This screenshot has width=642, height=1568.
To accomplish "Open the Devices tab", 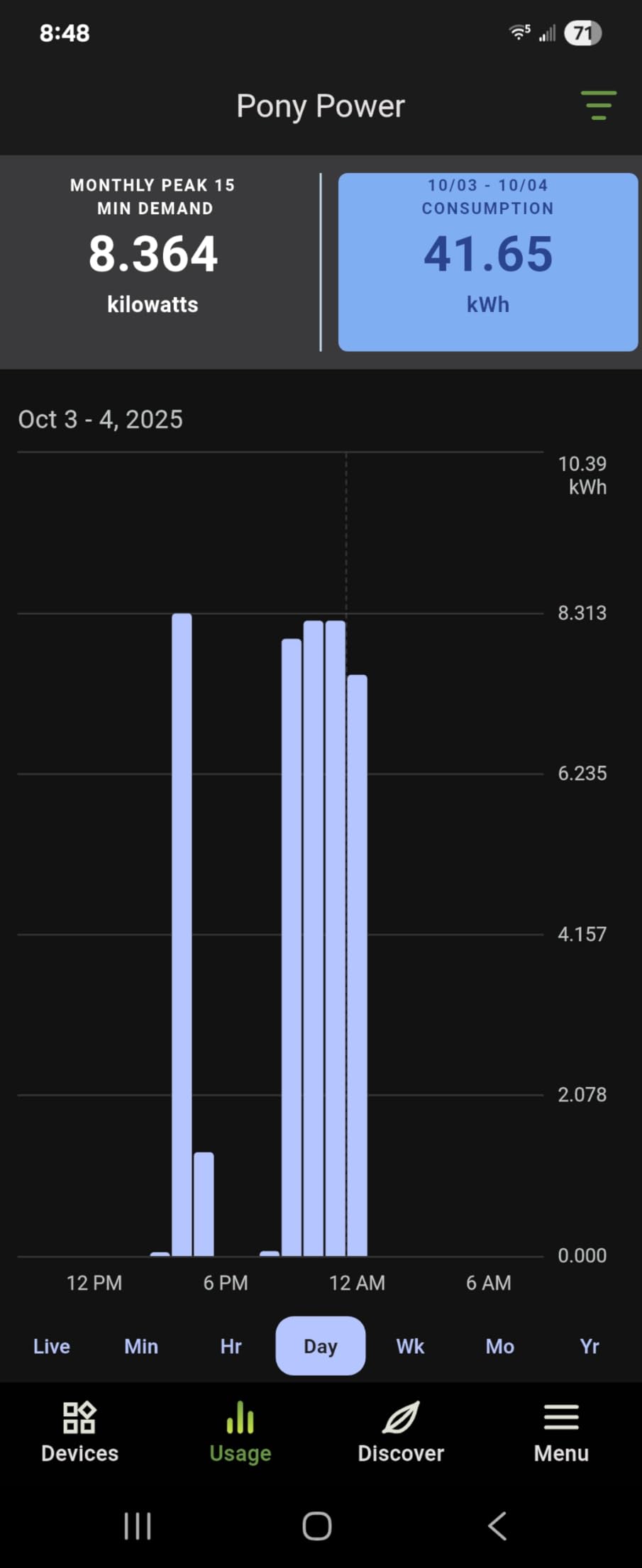I will pos(79,1432).
